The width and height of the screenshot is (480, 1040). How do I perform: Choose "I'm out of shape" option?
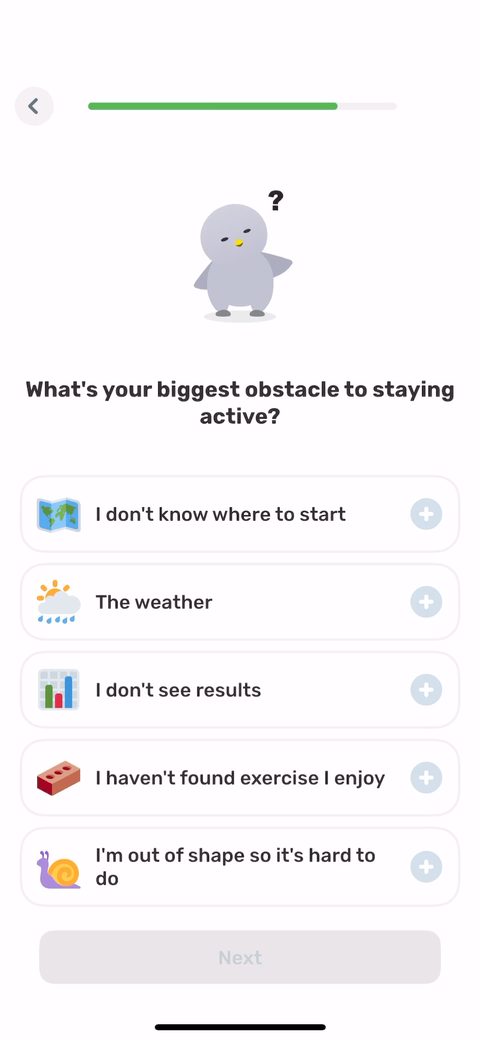[x=240, y=867]
